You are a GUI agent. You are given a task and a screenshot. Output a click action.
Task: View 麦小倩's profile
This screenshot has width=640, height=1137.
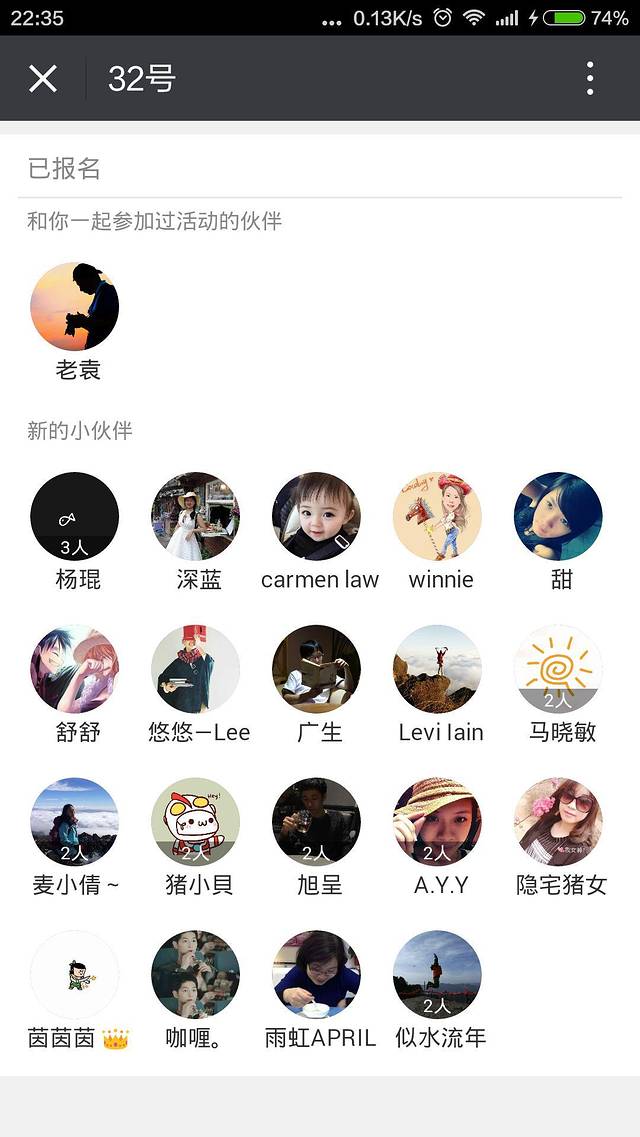coord(75,822)
